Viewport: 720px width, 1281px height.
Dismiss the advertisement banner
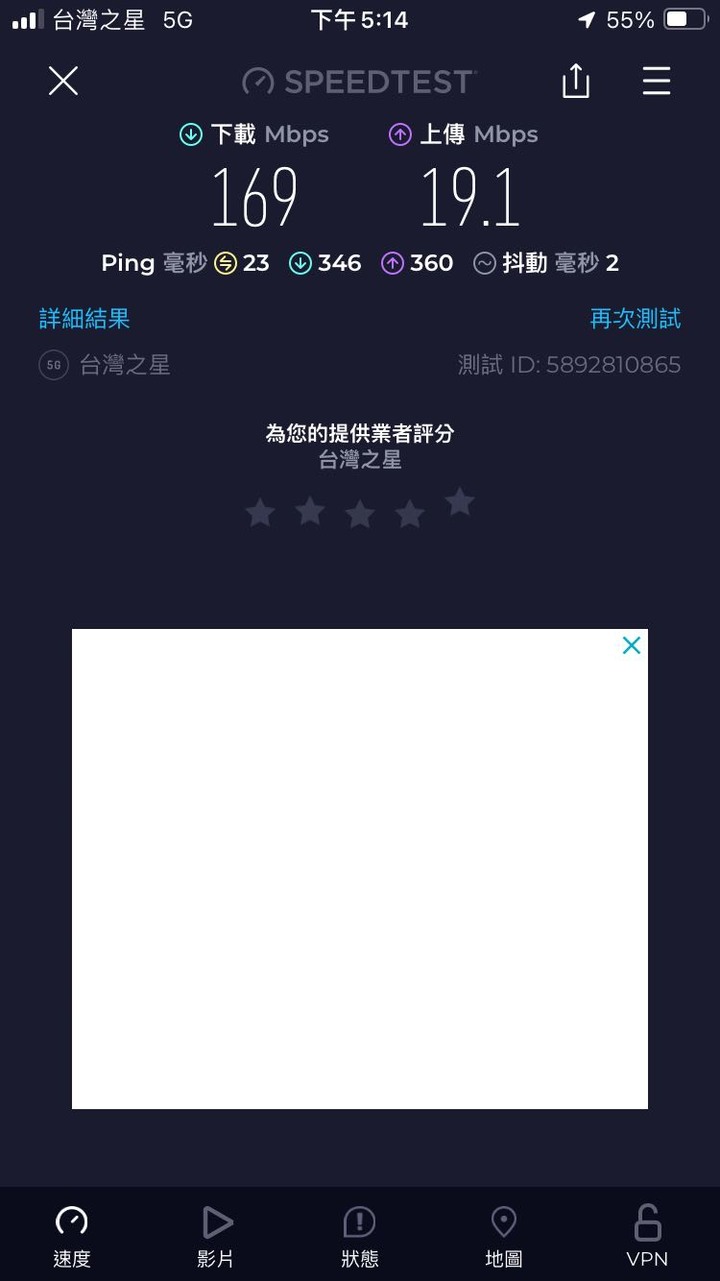coord(631,646)
